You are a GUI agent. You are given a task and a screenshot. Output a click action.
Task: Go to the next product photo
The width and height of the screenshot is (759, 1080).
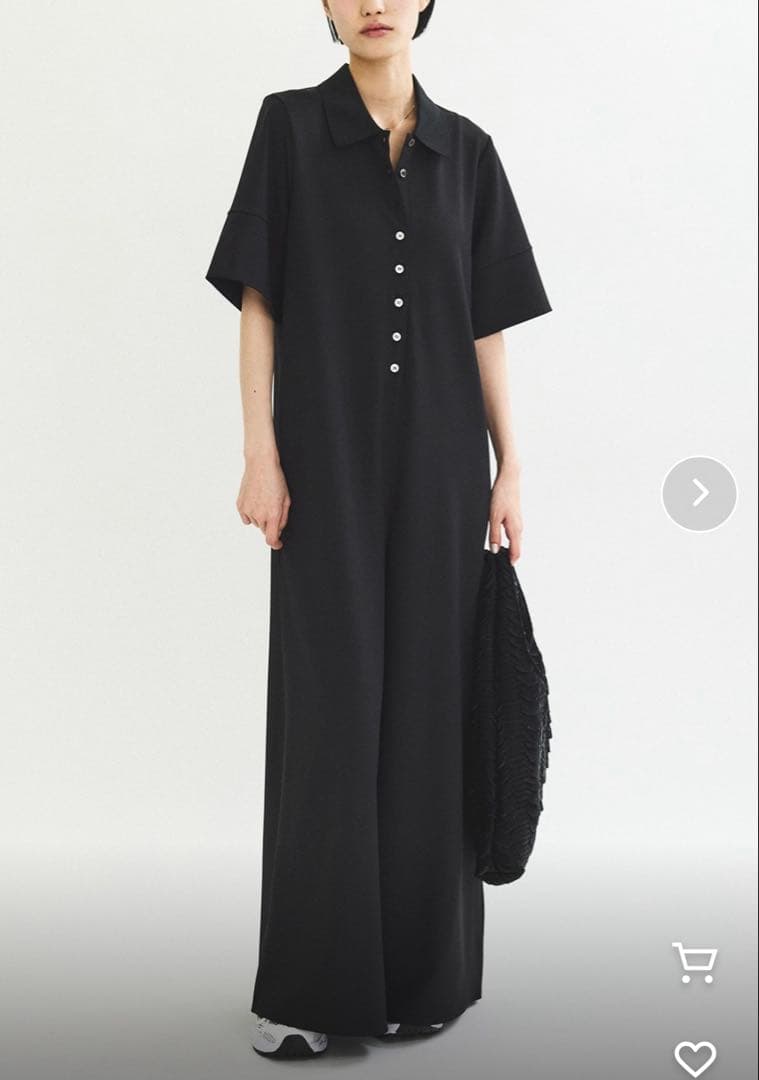[x=699, y=493]
